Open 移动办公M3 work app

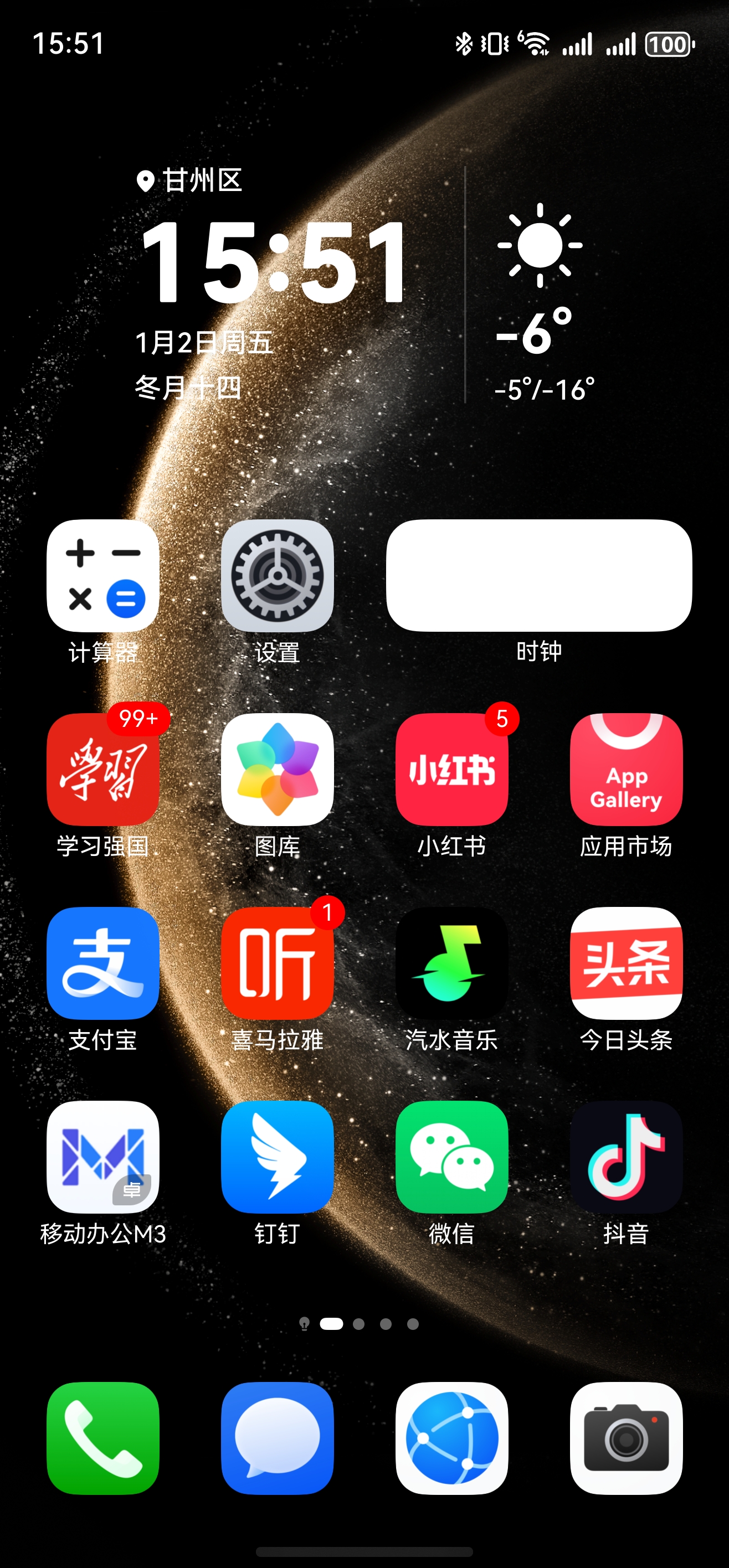102,1159
